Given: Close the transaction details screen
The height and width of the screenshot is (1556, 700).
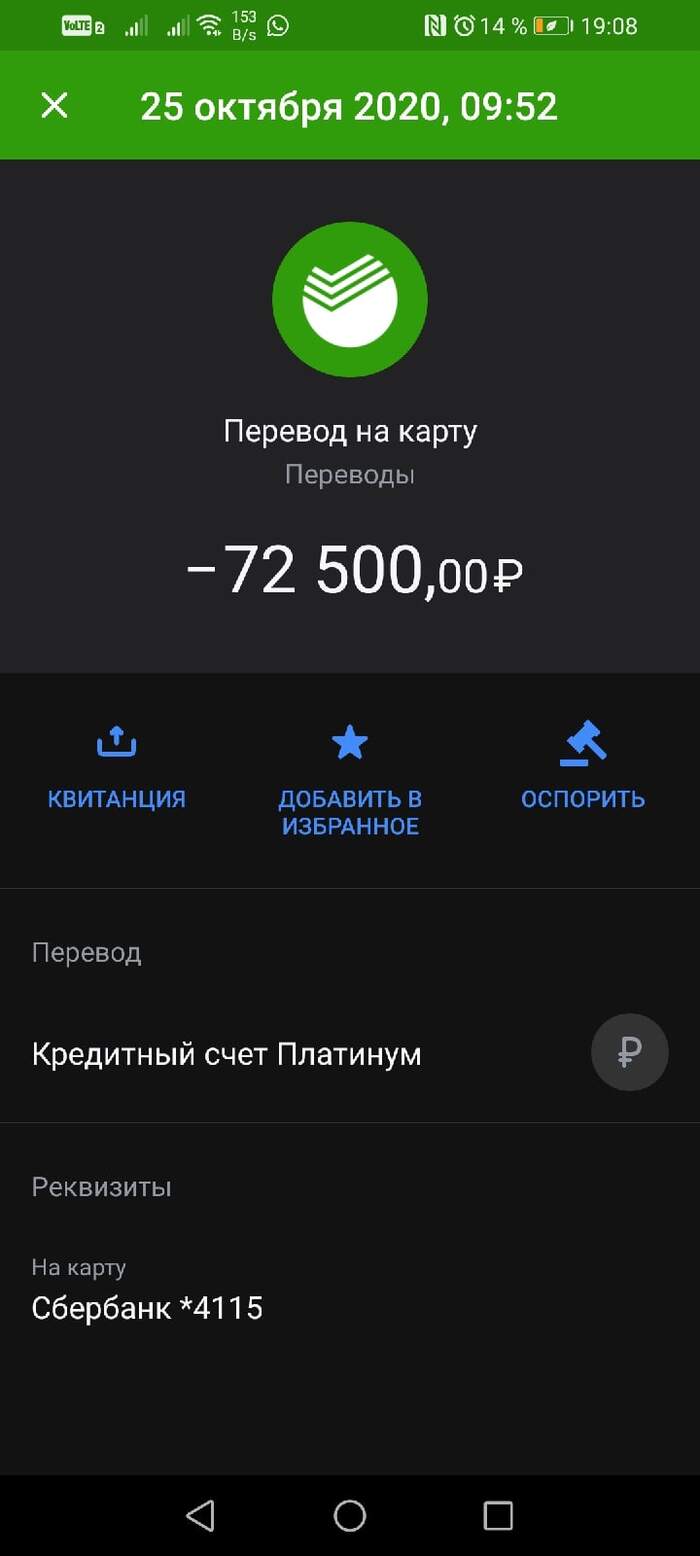Looking at the screenshot, I should point(54,106).
